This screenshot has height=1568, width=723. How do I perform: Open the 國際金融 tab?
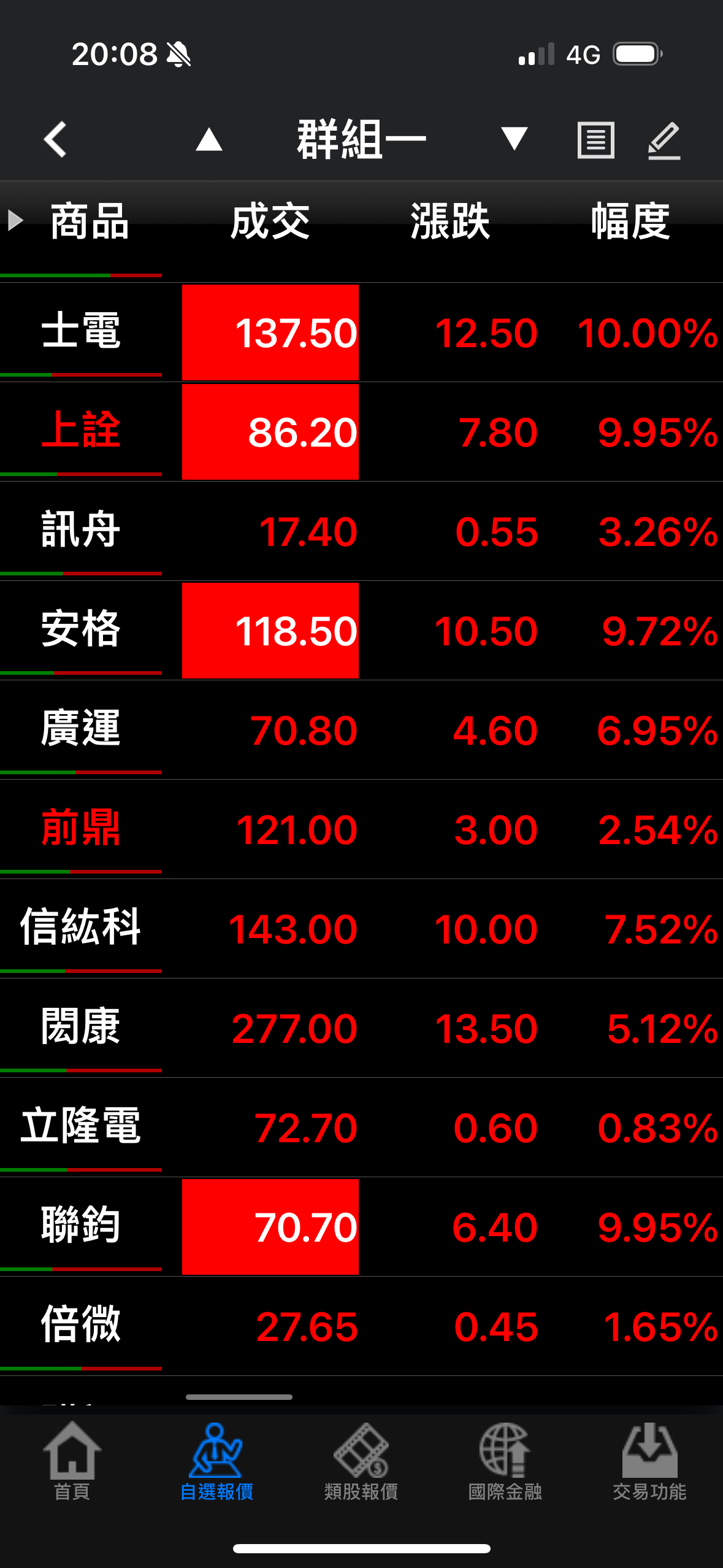[x=505, y=1461]
